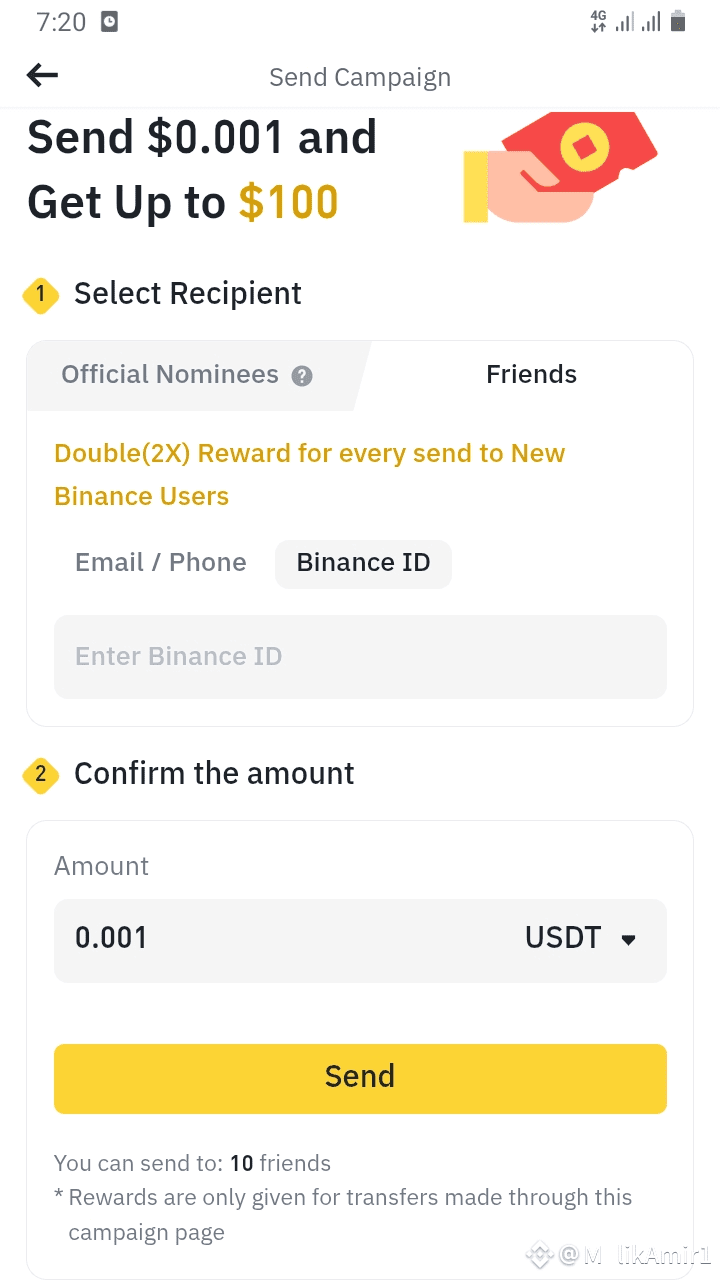720x1280 pixels.
Task: Select the Binance ID option
Action: (x=363, y=563)
